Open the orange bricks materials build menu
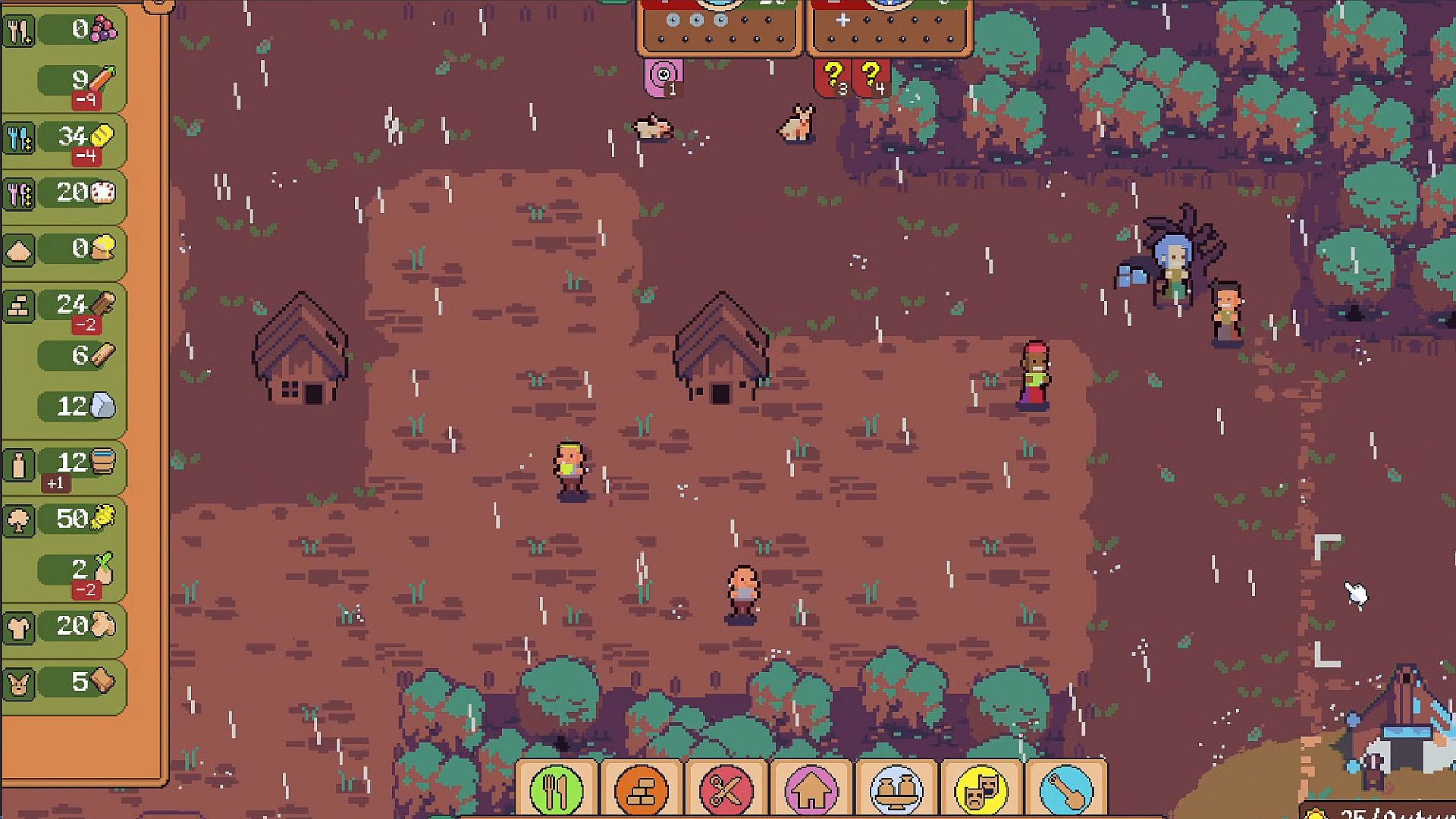 pos(642,790)
